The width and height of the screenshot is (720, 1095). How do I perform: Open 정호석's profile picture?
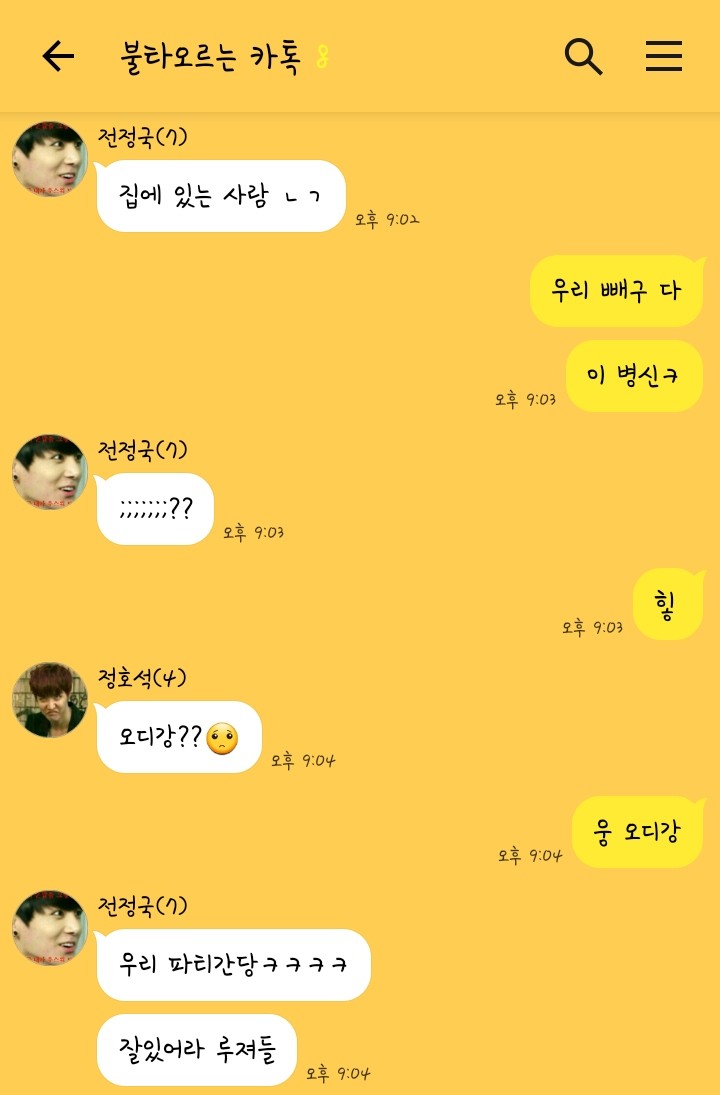(x=49, y=699)
